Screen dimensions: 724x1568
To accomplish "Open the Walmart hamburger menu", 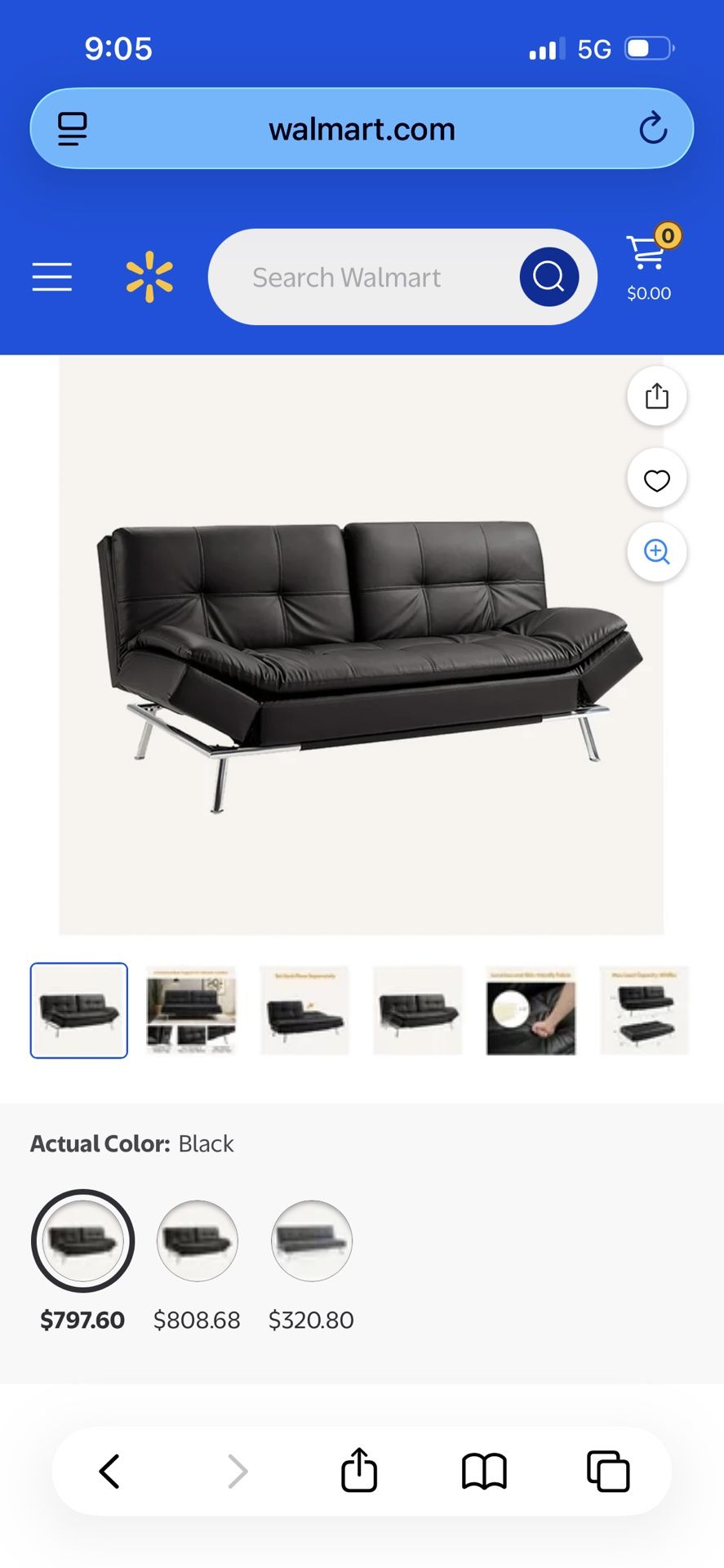I will coord(51,277).
